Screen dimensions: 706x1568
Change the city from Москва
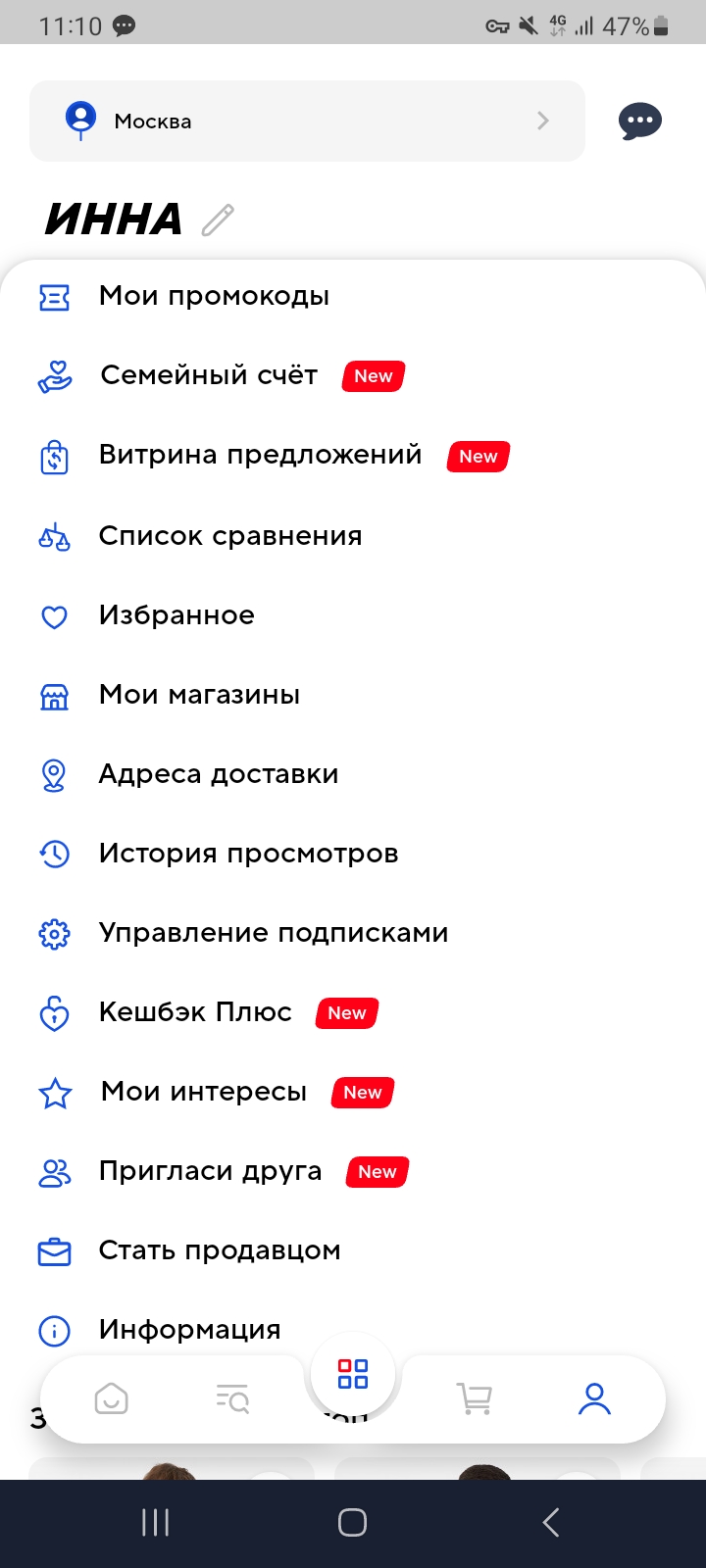307,122
